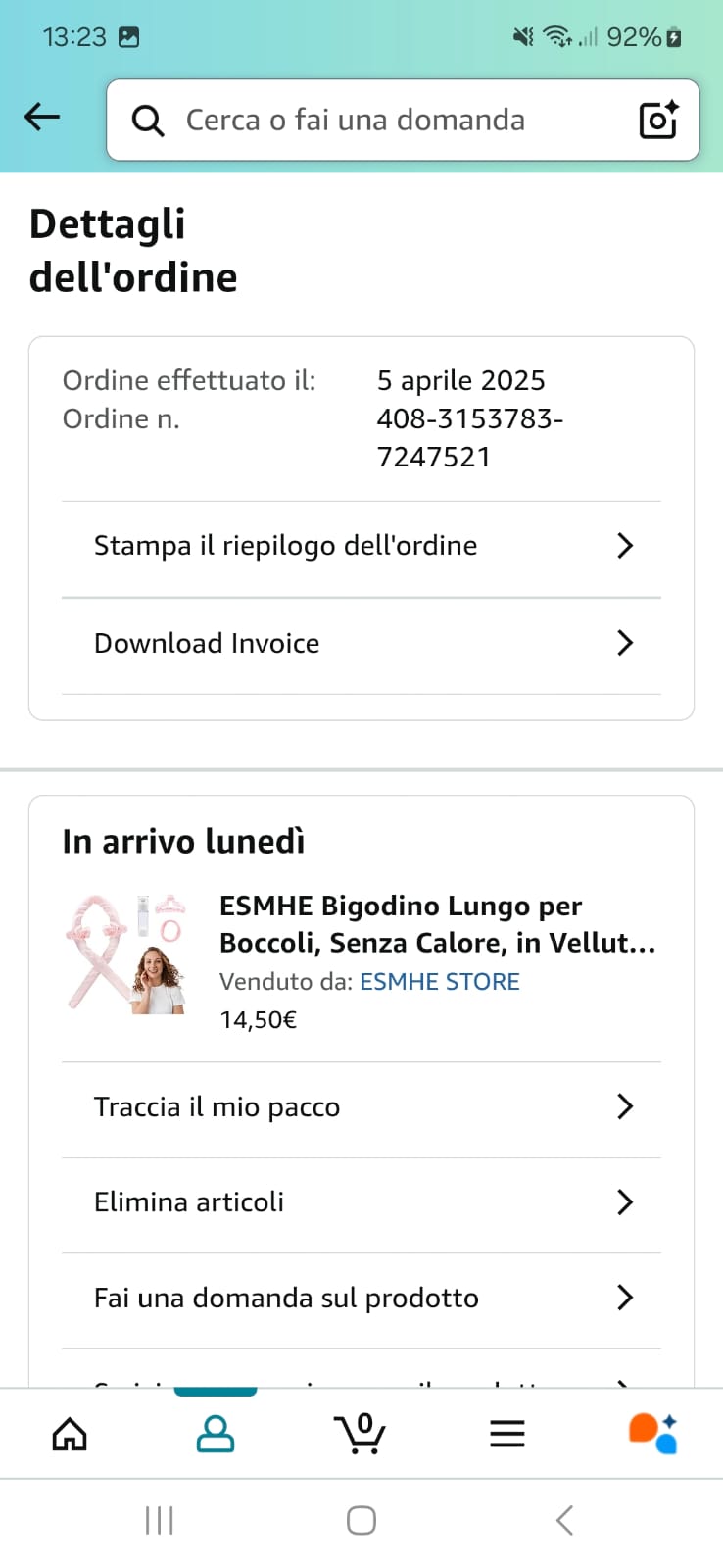Screen dimensions: 723x1568
Task: Open the hamburger menu tab
Action: click(x=507, y=1435)
